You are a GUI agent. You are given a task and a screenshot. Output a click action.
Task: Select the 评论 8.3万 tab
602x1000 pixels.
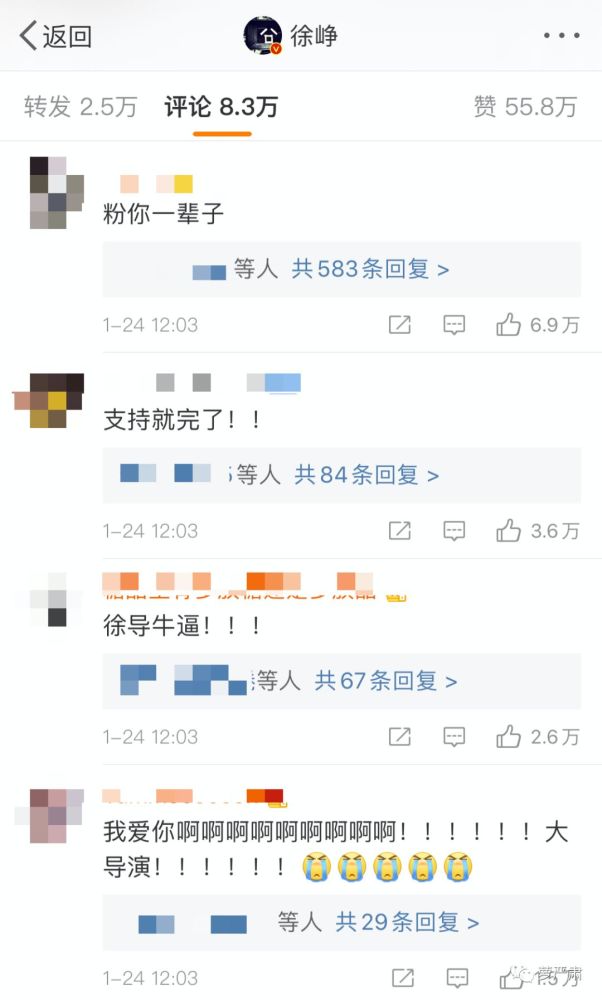[x=221, y=107]
